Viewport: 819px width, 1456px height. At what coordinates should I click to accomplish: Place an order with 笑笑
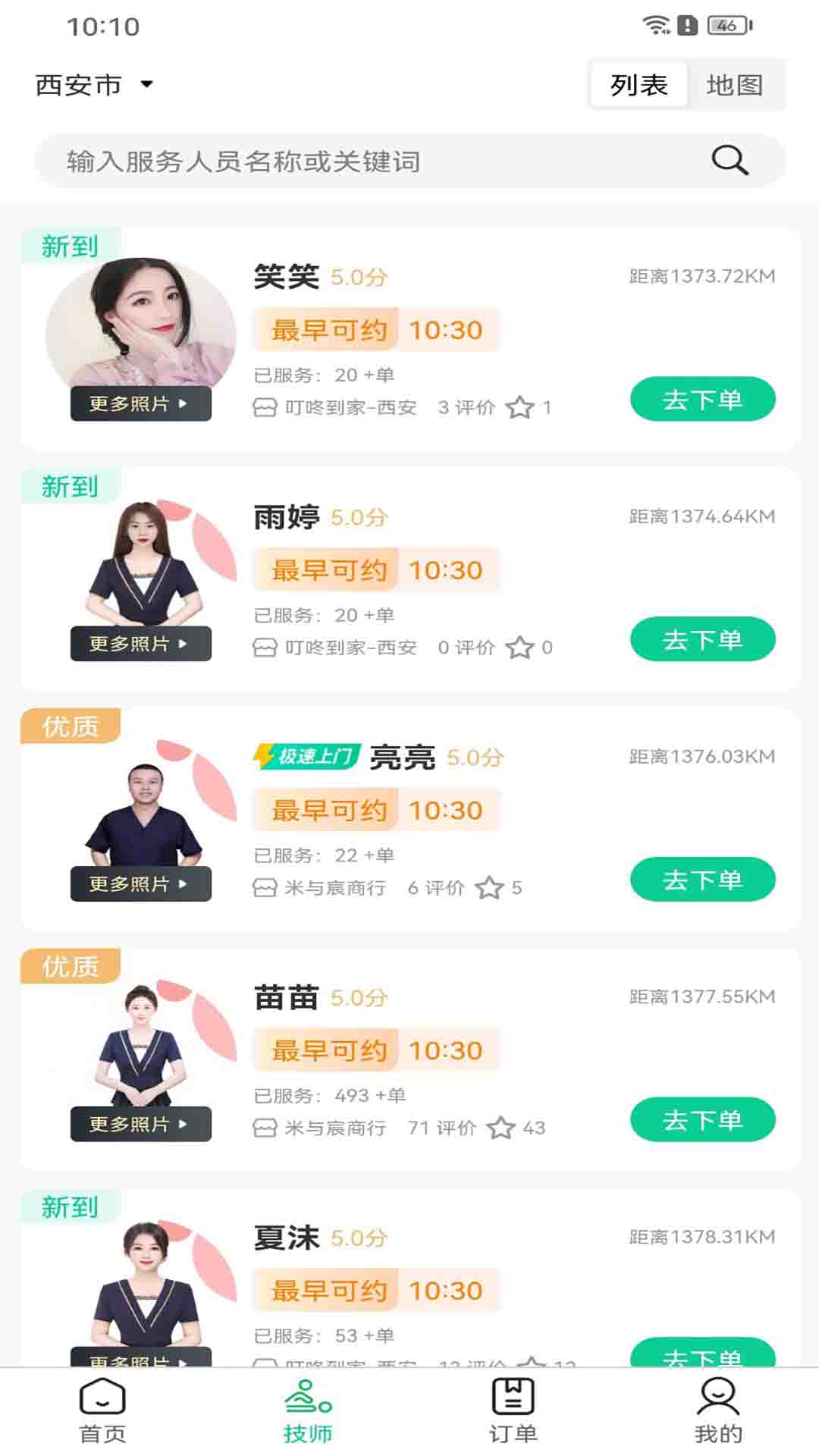click(x=702, y=400)
